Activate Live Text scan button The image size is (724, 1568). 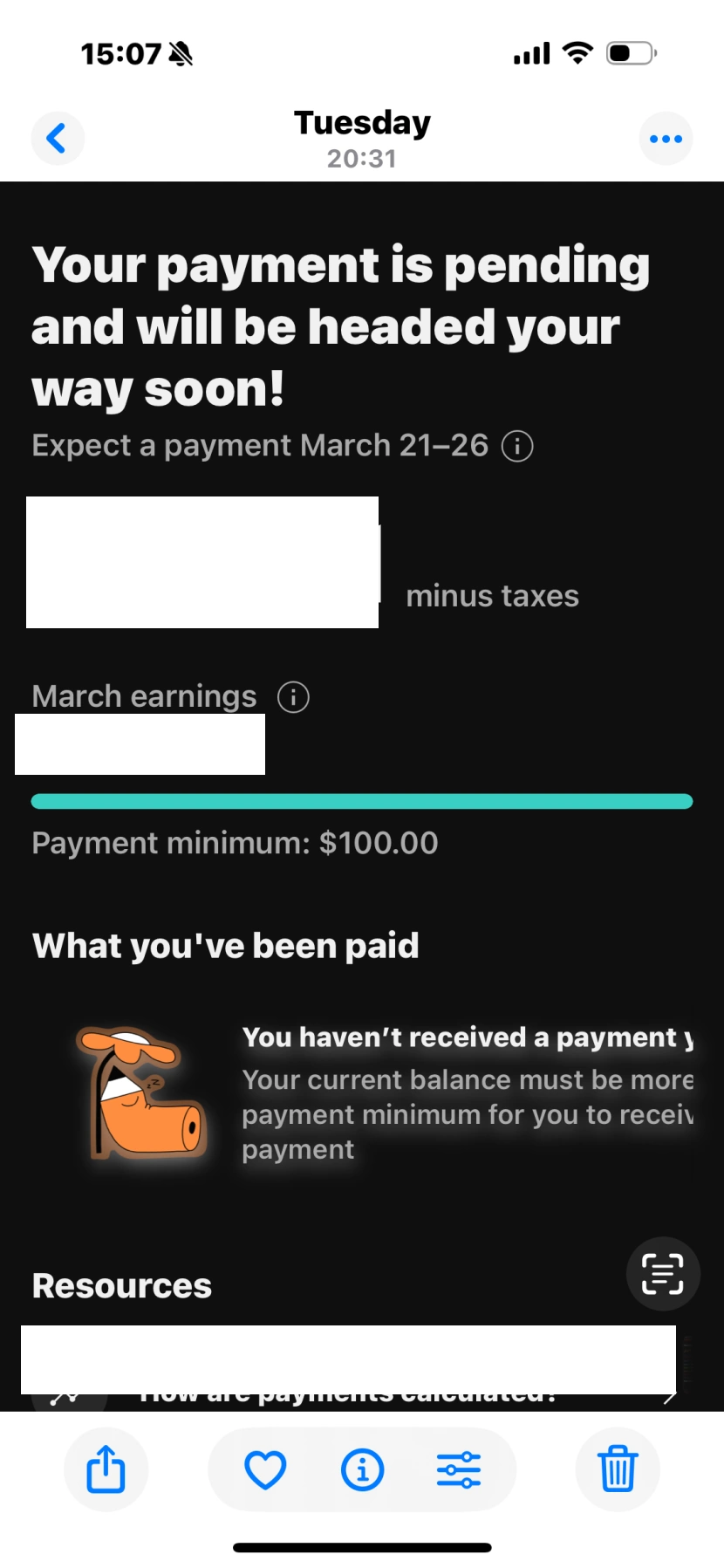663,1273
